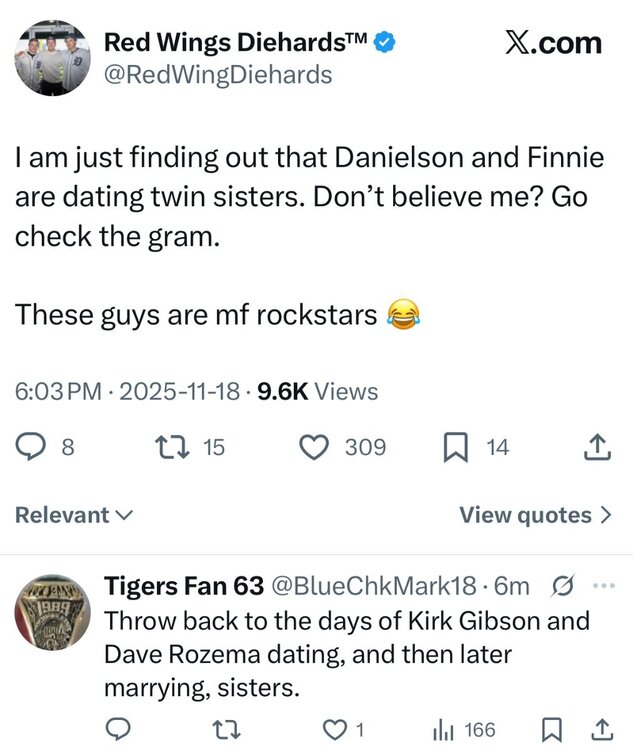Open View quotes
Image resolution: width=633 pixels, height=750 pixels.
pyautogui.click(x=535, y=515)
